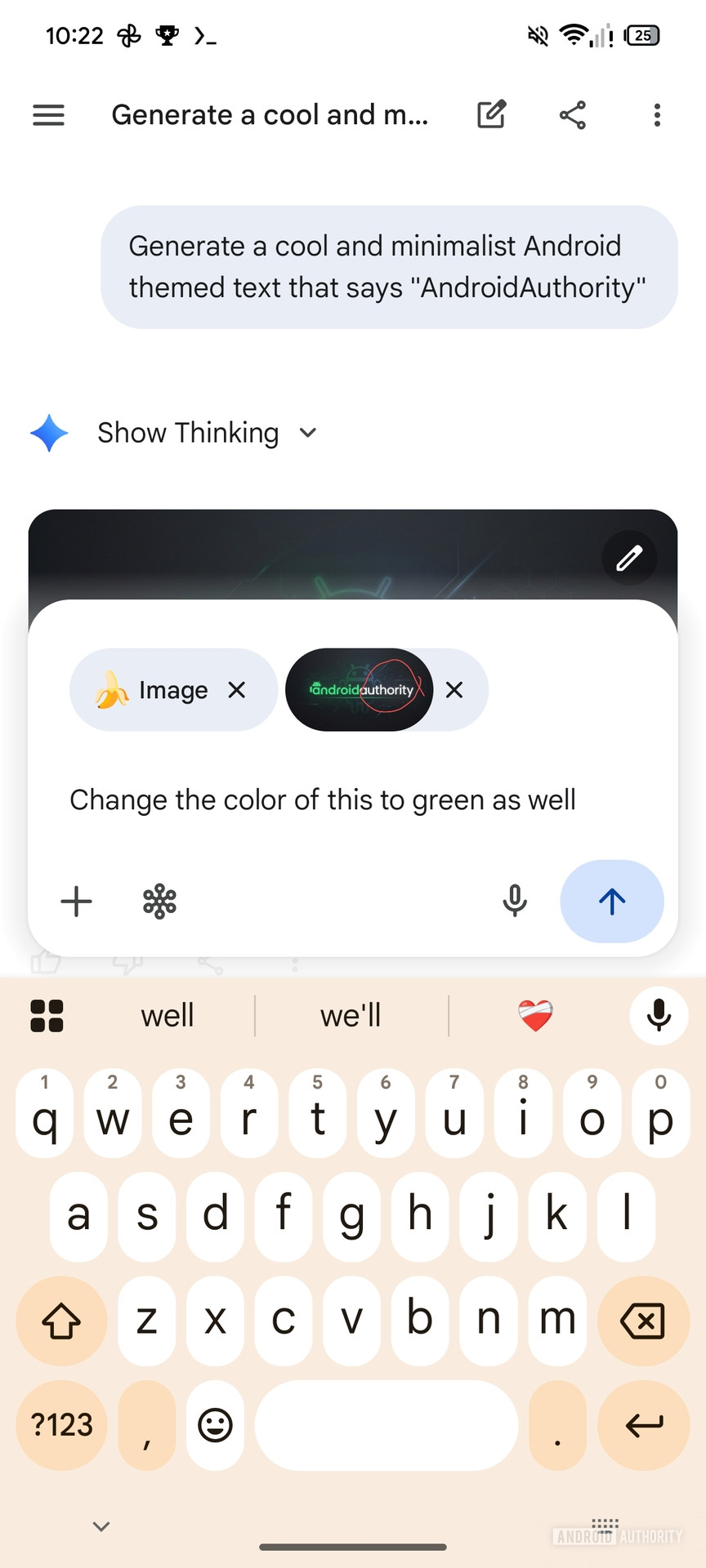Start a new chat with the compose icon
Viewport: 706px width, 1568px height.
click(491, 115)
